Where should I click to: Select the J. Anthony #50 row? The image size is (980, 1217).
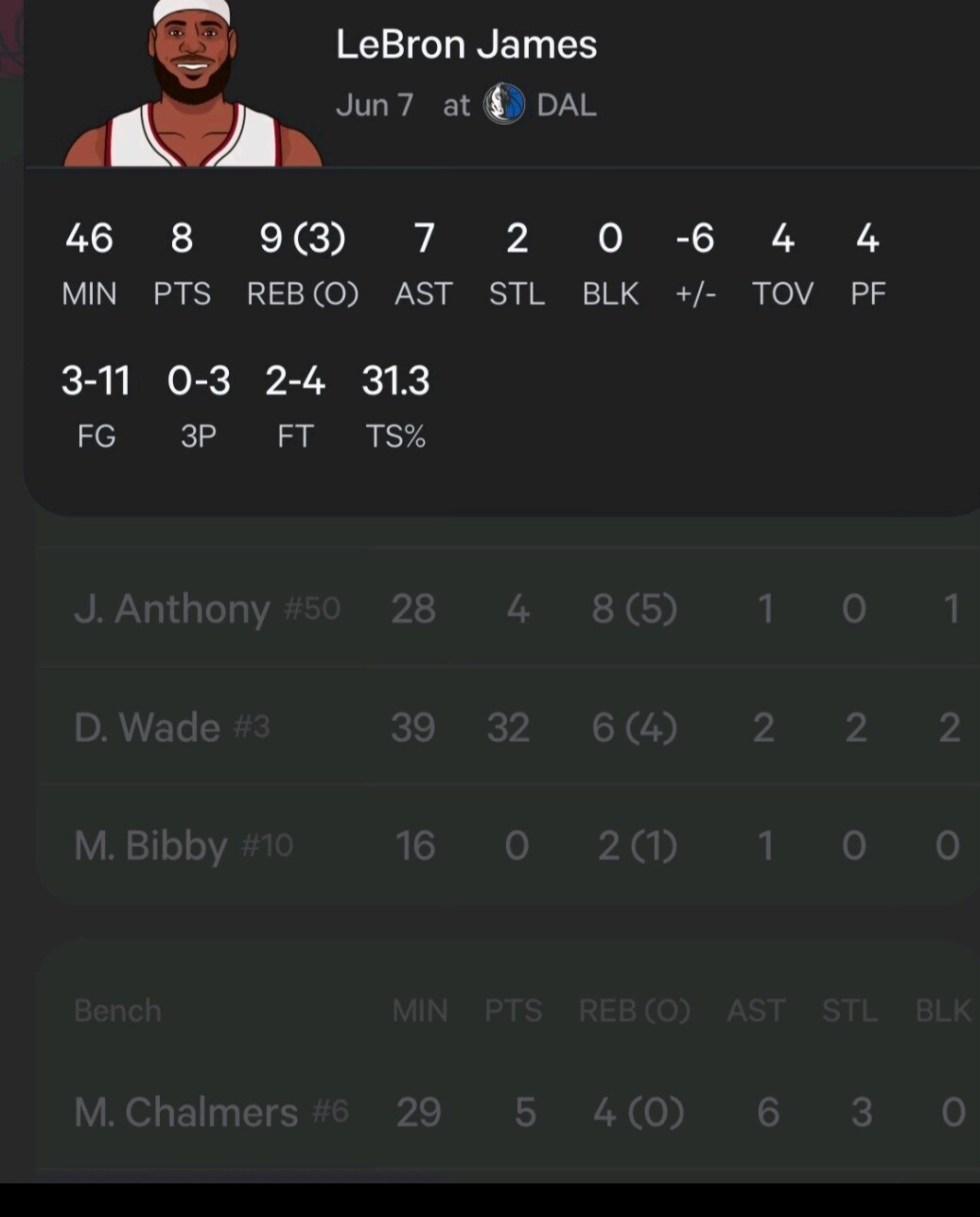[509, 608]
